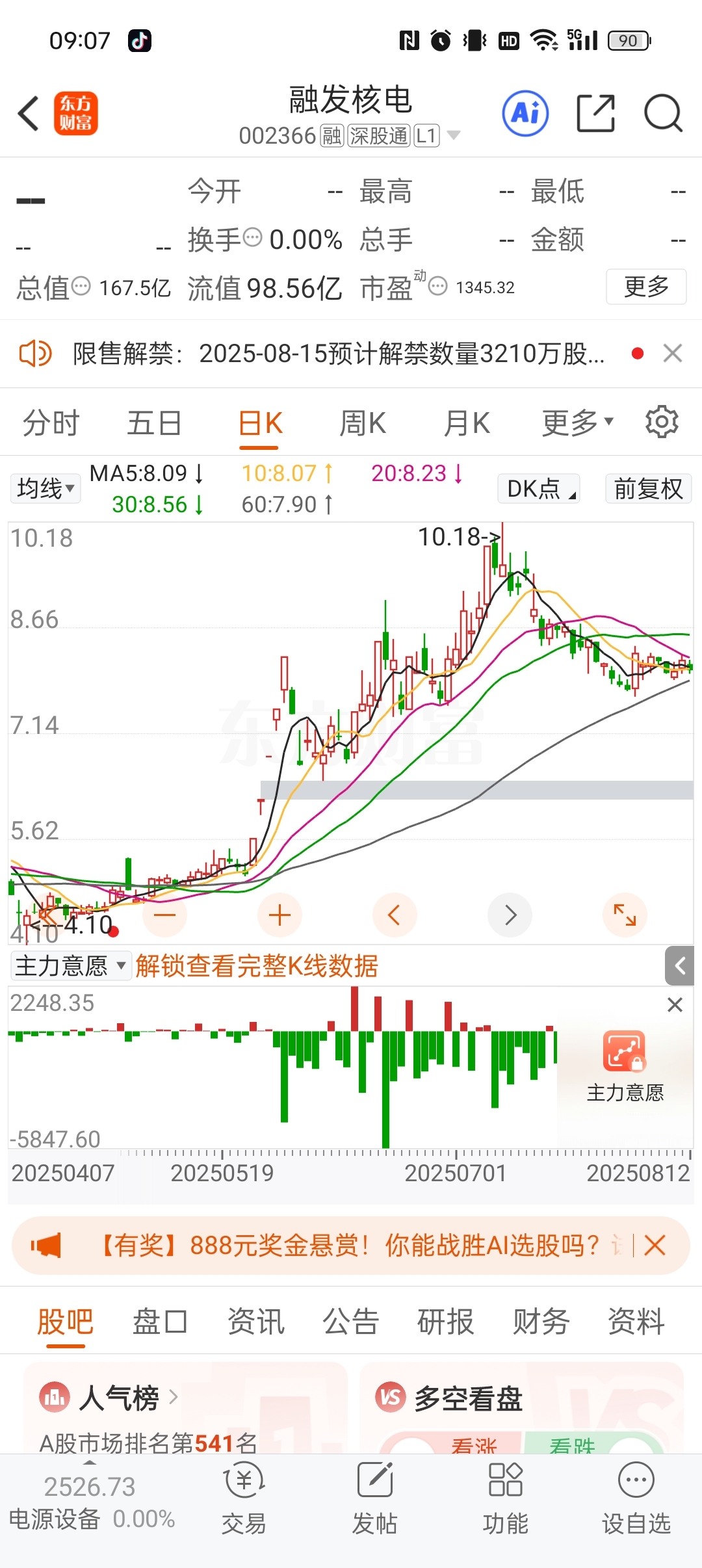This screenshot has height=1568, width=702.
Task: Dismiss the 限售解禁 notice
Action: point(672,353)
